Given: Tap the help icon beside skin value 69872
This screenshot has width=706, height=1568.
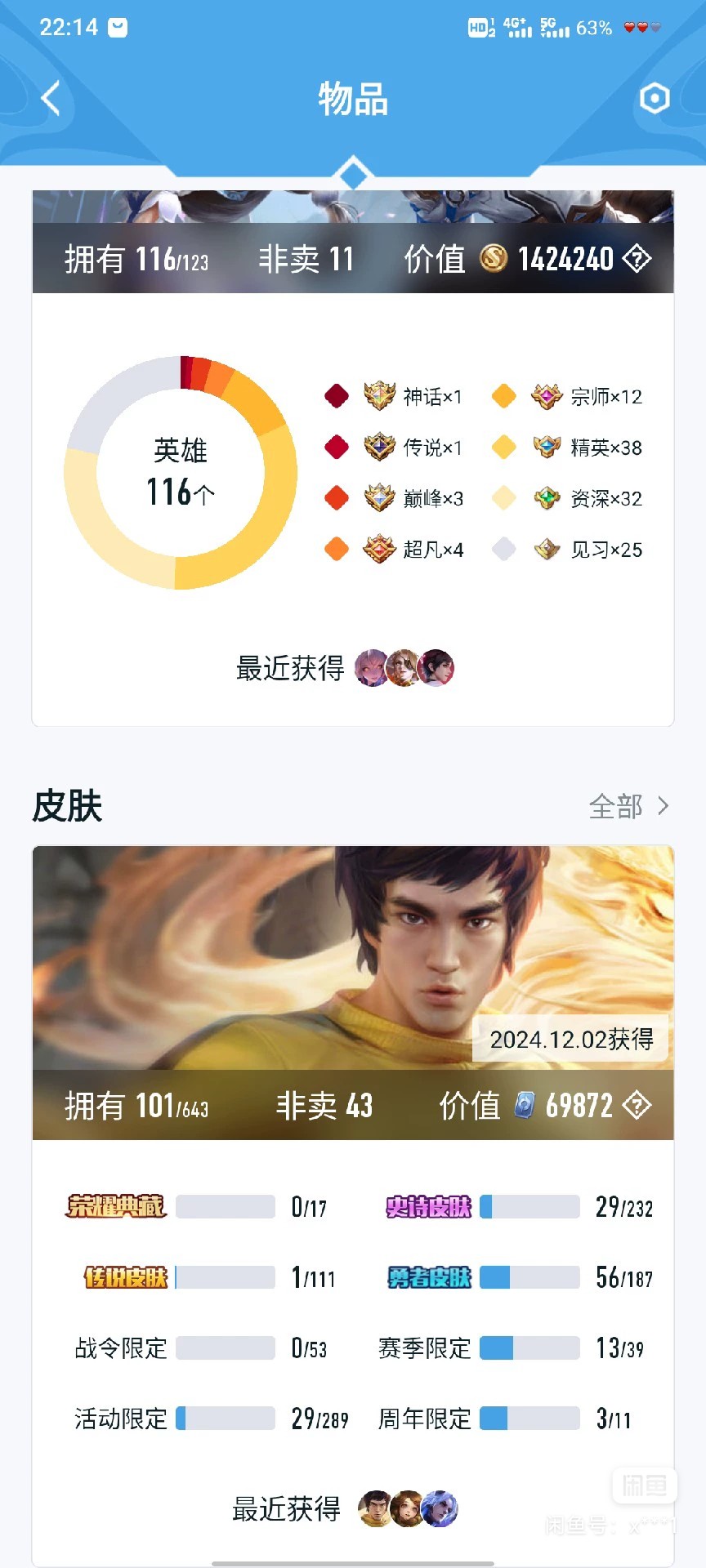Looking at the screenshot, I should pyautogui.click(x=637, y=1106).
